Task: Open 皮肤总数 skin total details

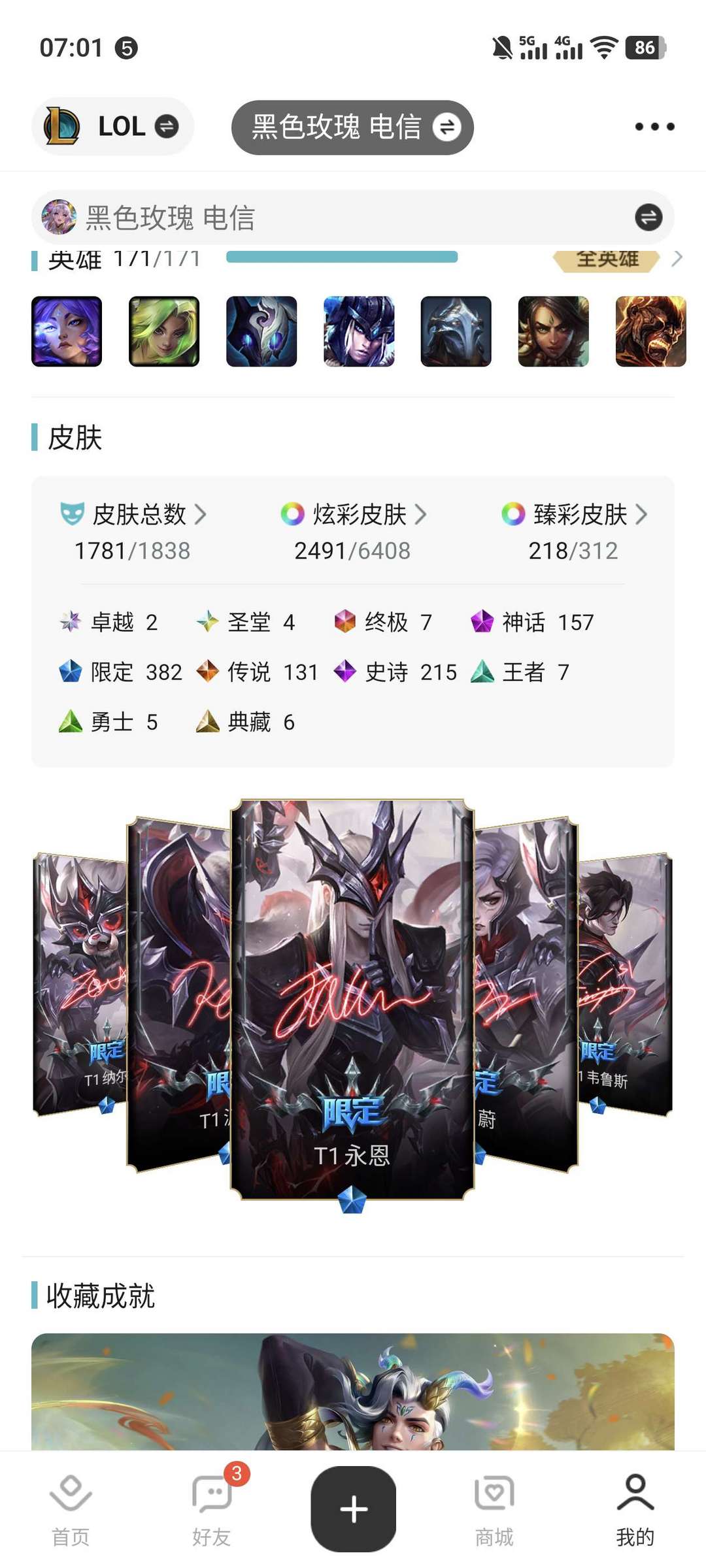Action: [x=133, y=514]
